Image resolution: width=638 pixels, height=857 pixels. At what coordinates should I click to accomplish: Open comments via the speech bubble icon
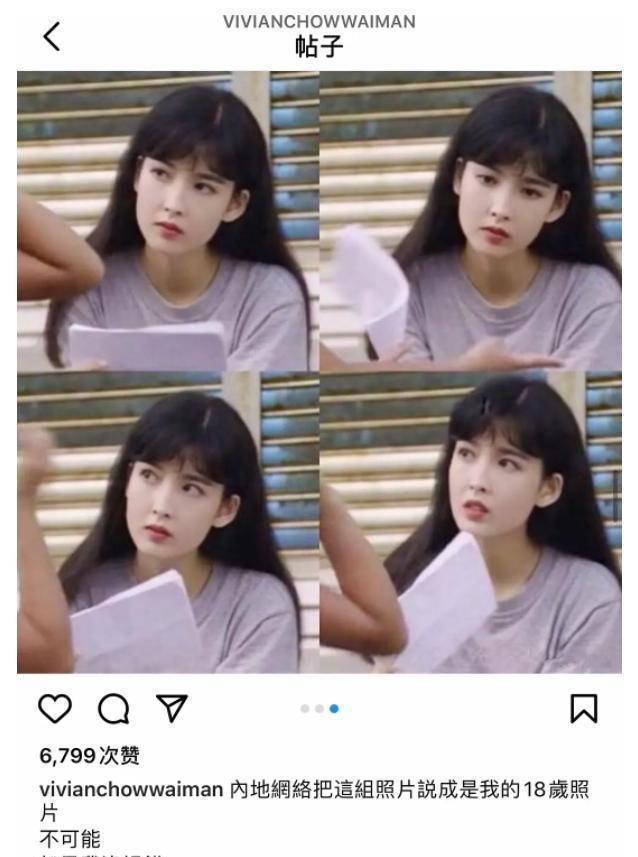[x=113, y=709]
